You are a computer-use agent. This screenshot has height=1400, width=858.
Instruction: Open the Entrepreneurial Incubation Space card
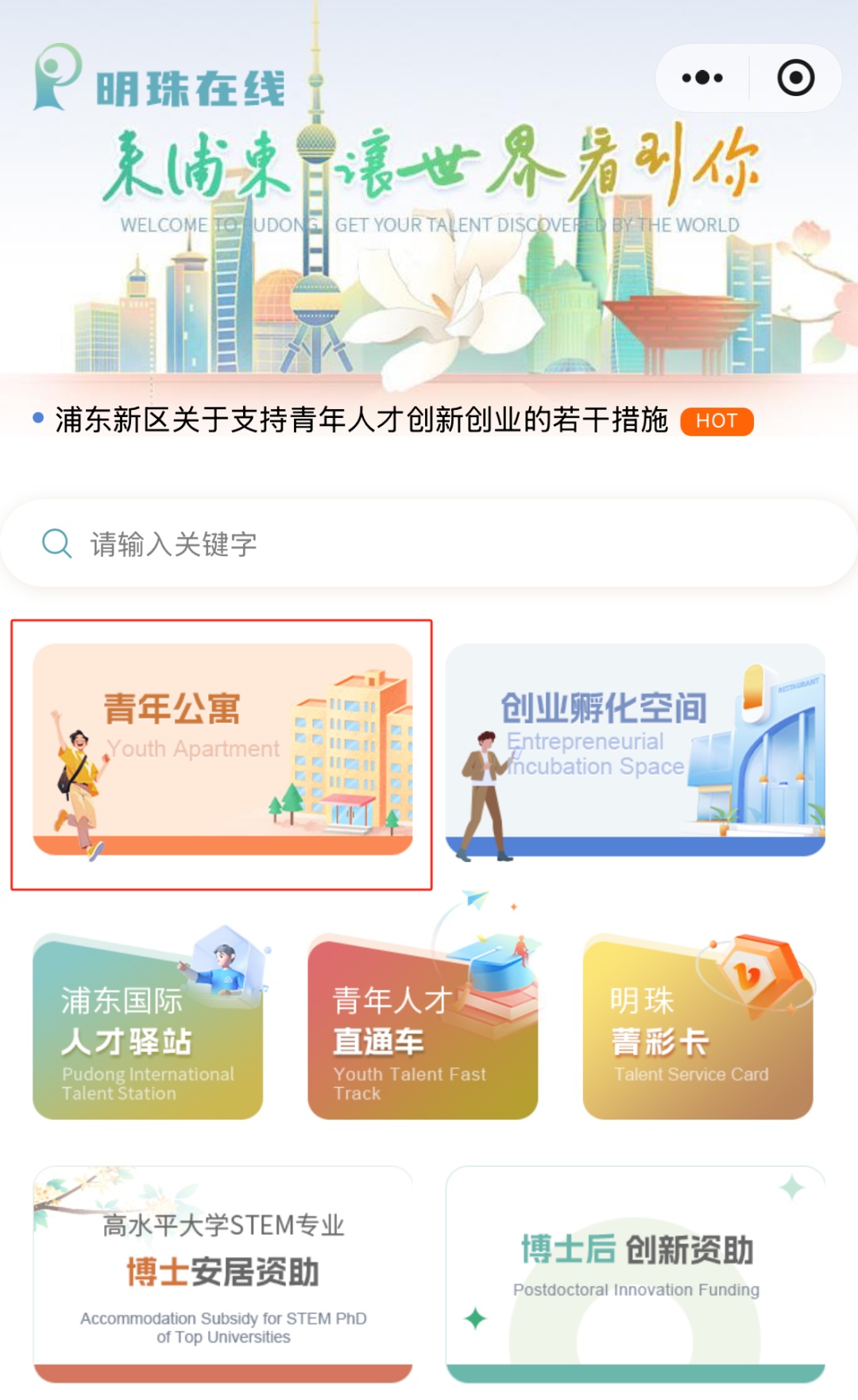point(636,749)
